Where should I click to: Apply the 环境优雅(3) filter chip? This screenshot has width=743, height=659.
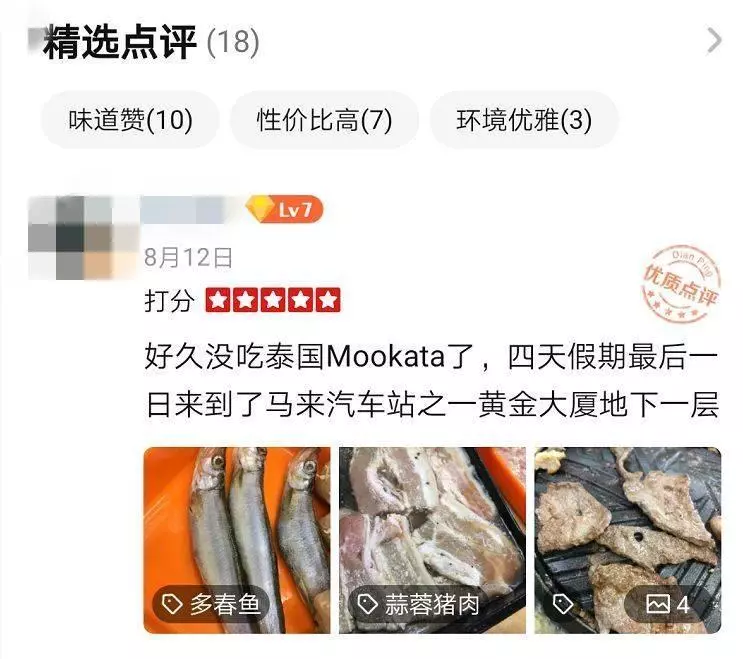524,121
